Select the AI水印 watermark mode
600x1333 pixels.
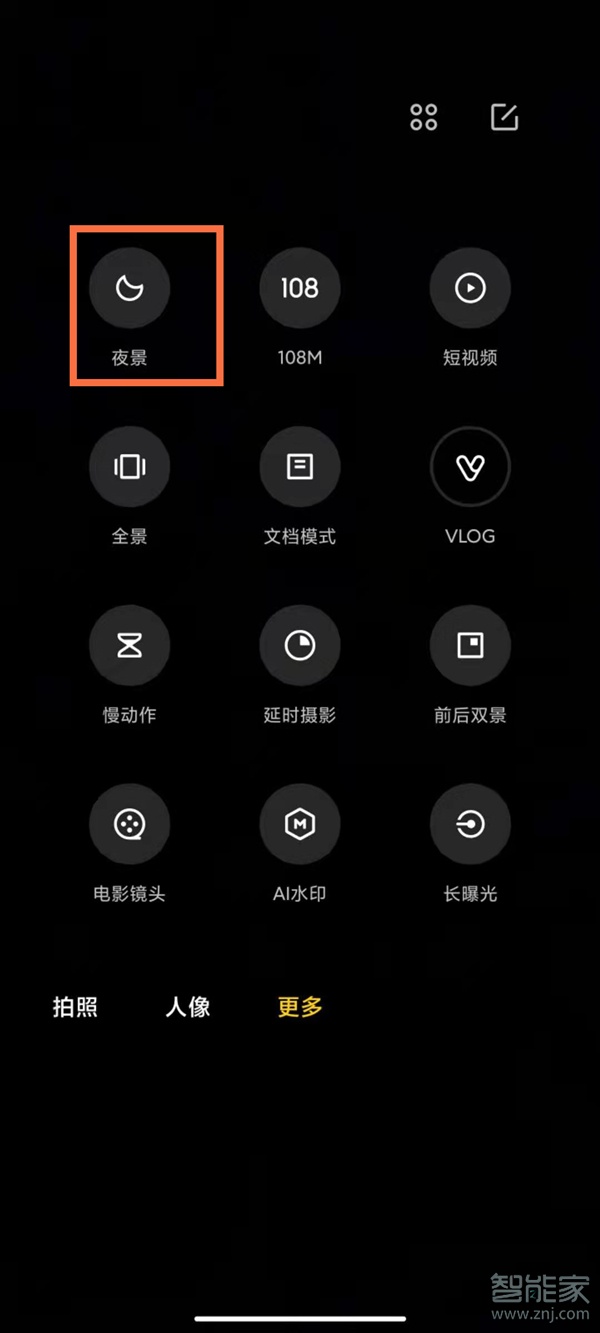tap(300, 824)
